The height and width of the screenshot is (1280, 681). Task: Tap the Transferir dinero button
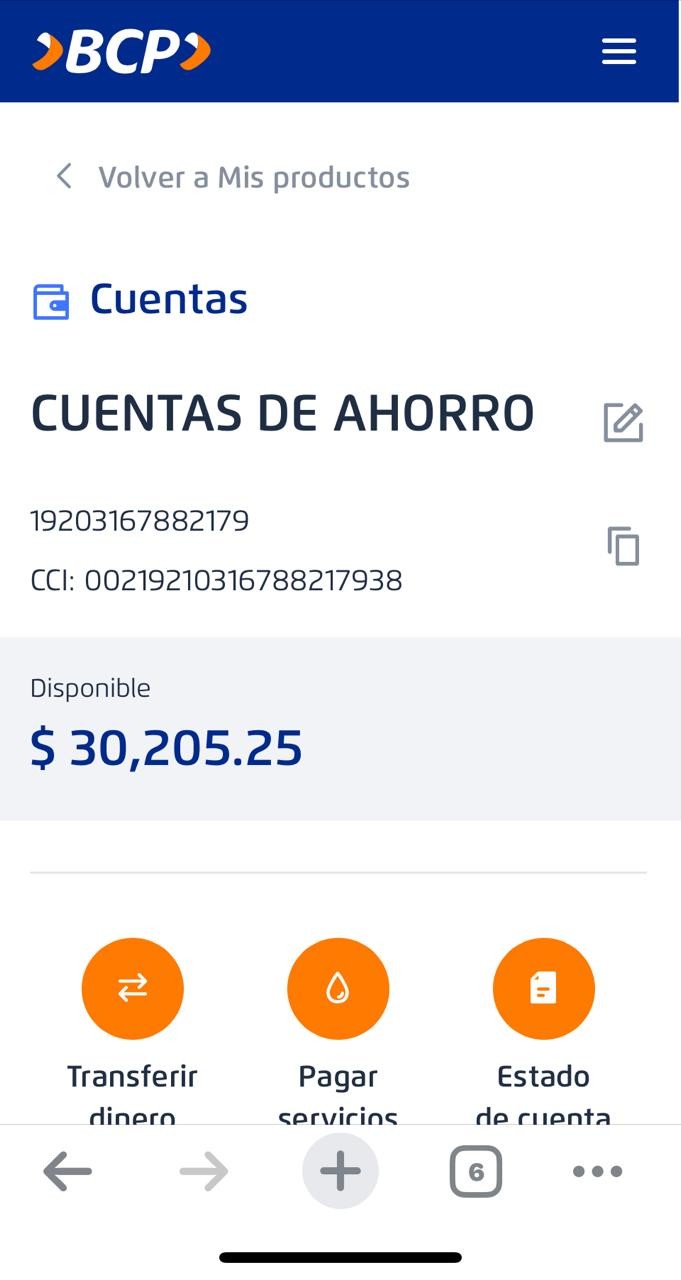132,989
